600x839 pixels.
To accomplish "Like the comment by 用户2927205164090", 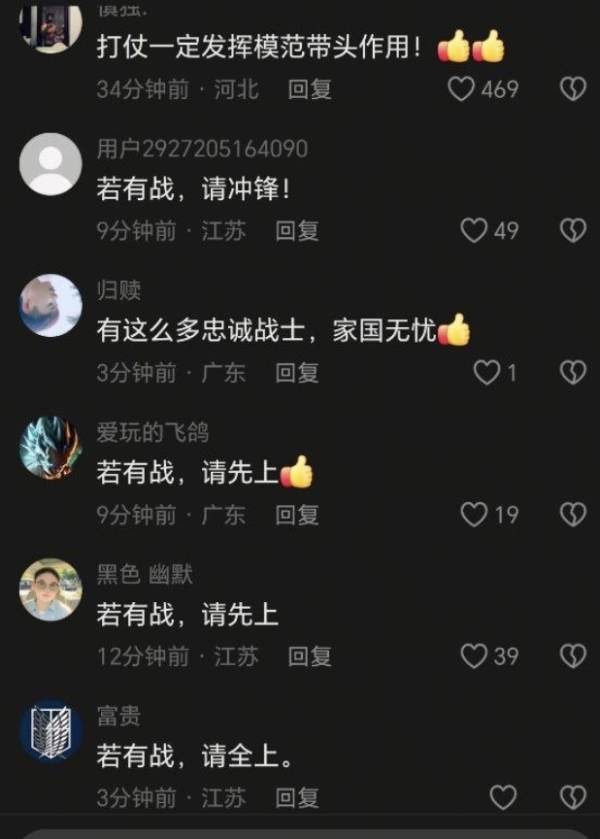I will coord(473,231).
